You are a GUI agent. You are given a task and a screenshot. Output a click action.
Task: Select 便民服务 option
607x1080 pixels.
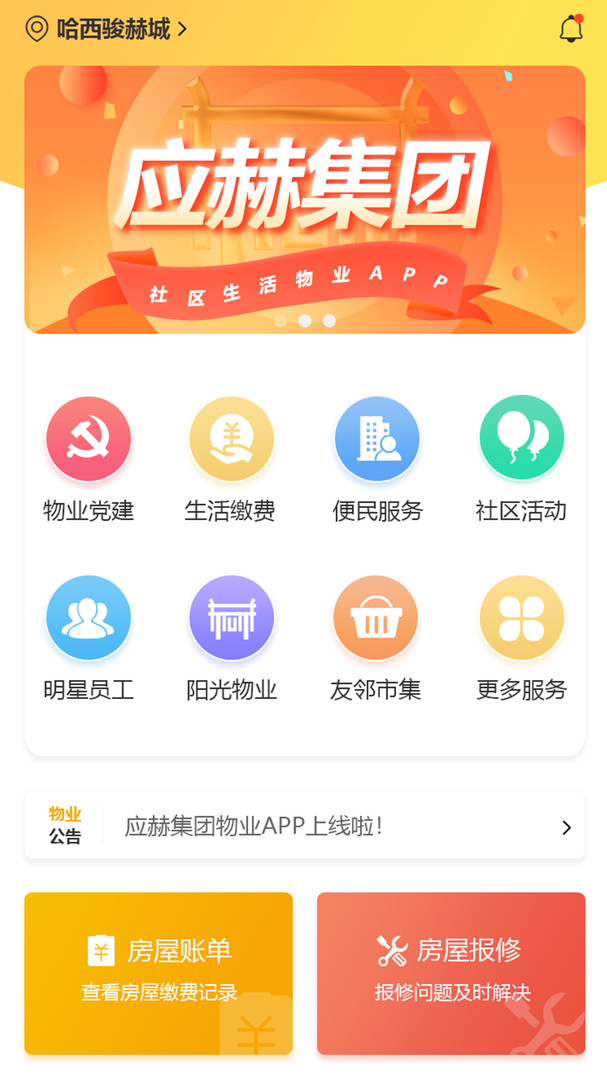tap(377, 440)
